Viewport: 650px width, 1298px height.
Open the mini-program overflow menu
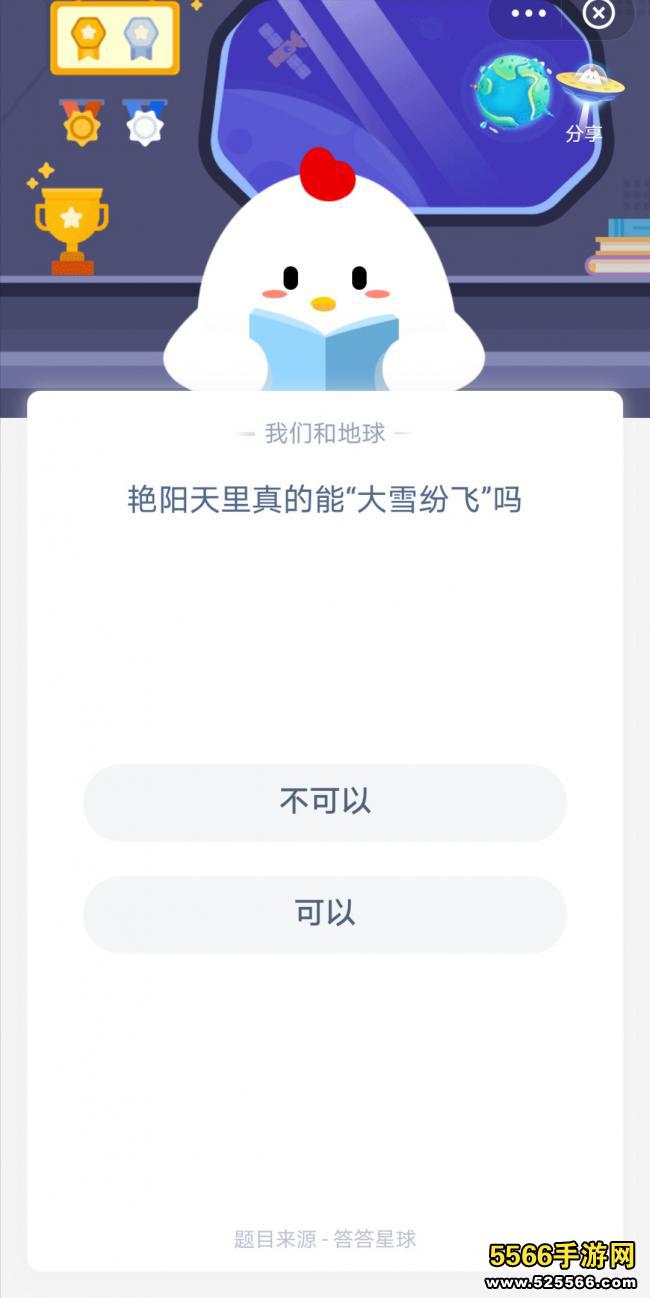click(x=528, y=14)
